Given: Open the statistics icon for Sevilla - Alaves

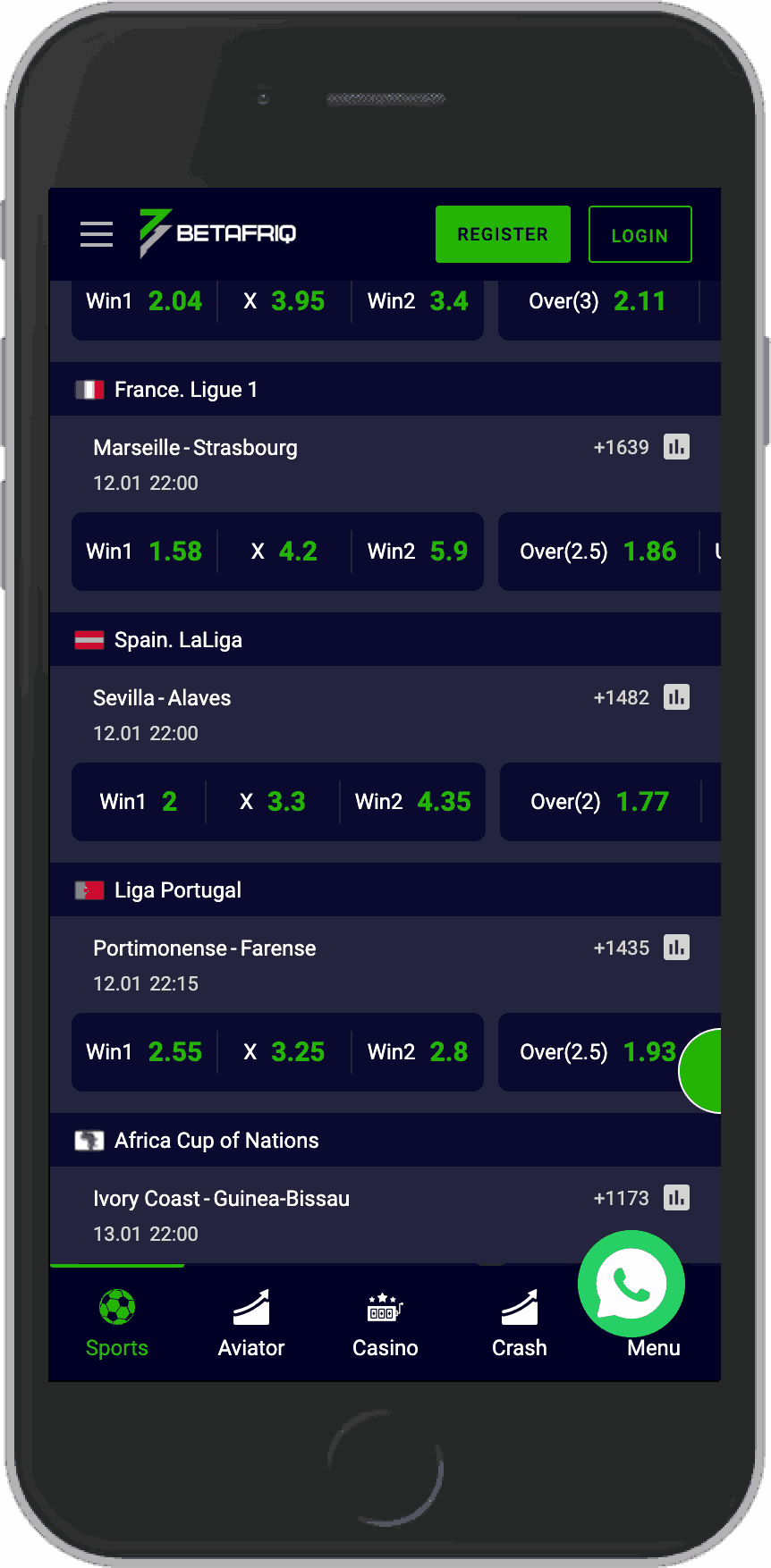Looking at the screenshot, I should pos(677,697).
